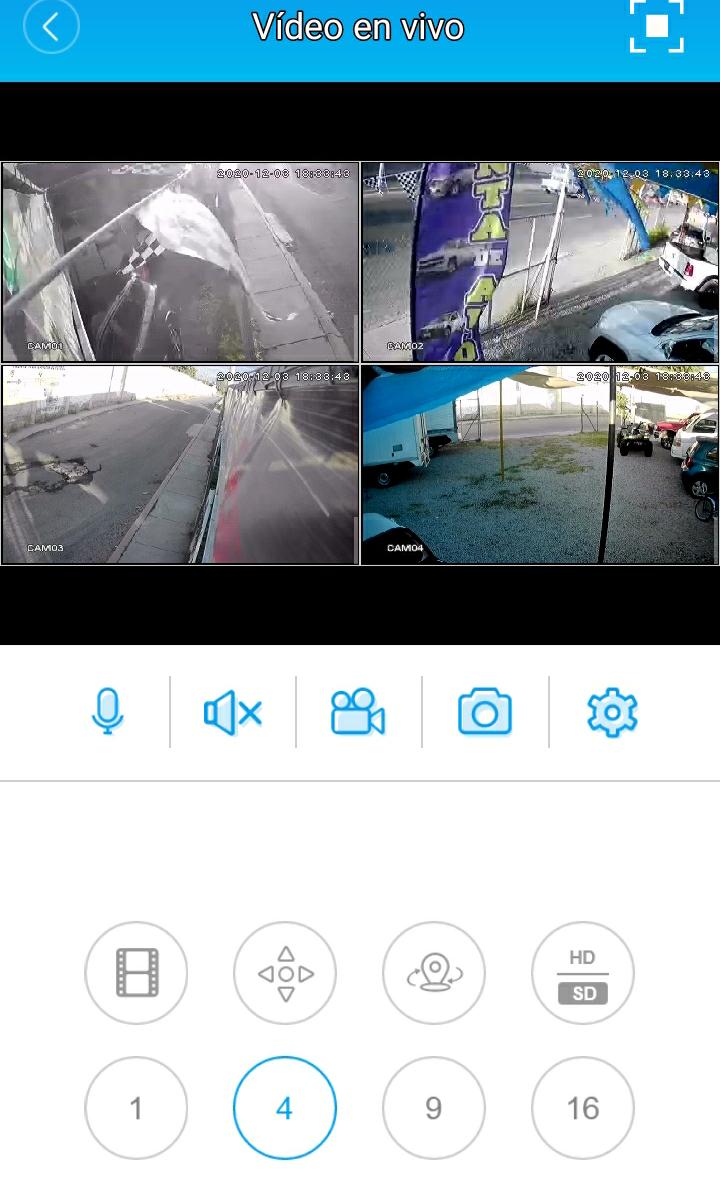Select the CAM04 video feed
Image resolution: width=720 pixels, height=1200 pixels.
tap(539, 465)
